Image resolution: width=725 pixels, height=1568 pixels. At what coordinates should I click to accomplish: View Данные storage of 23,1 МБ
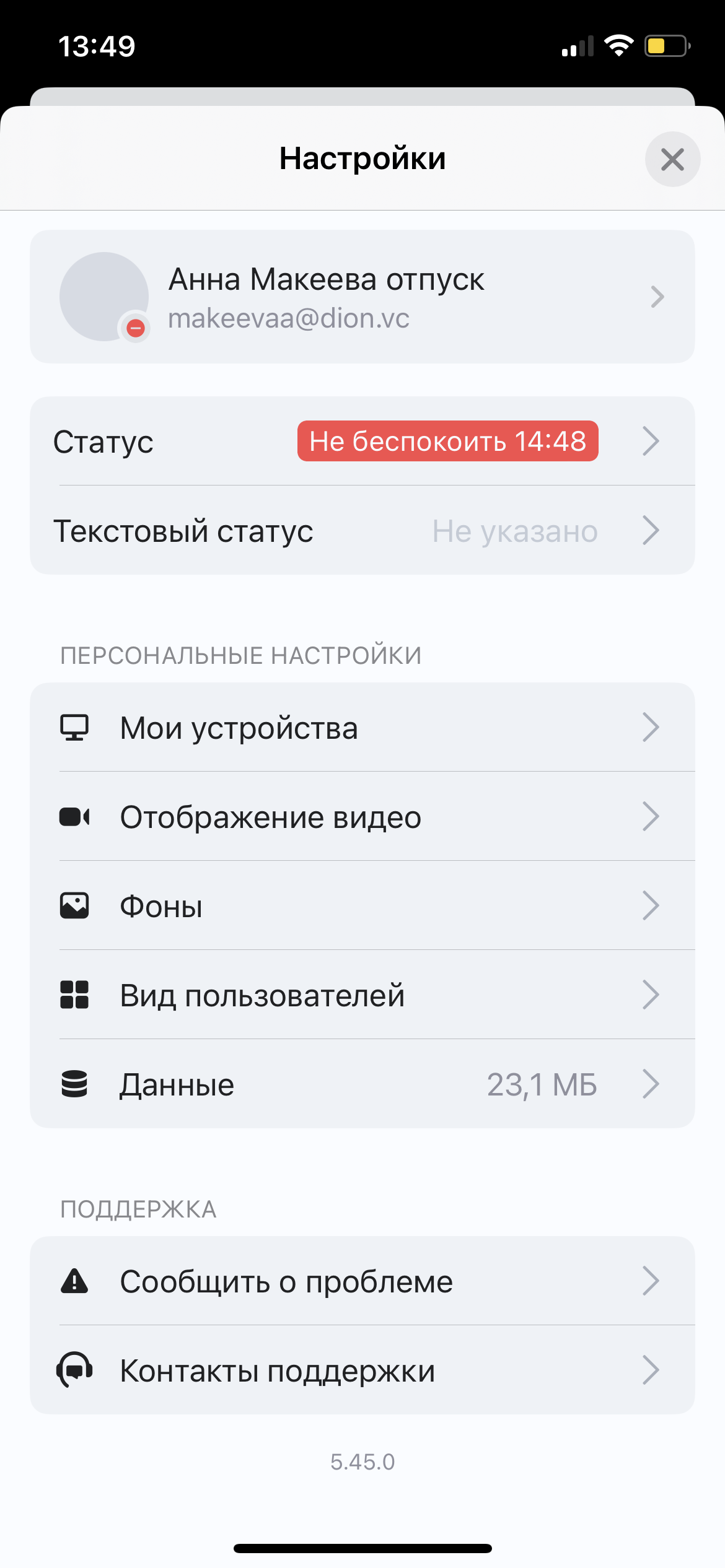pyautogui.click(x=362, y=1084)
